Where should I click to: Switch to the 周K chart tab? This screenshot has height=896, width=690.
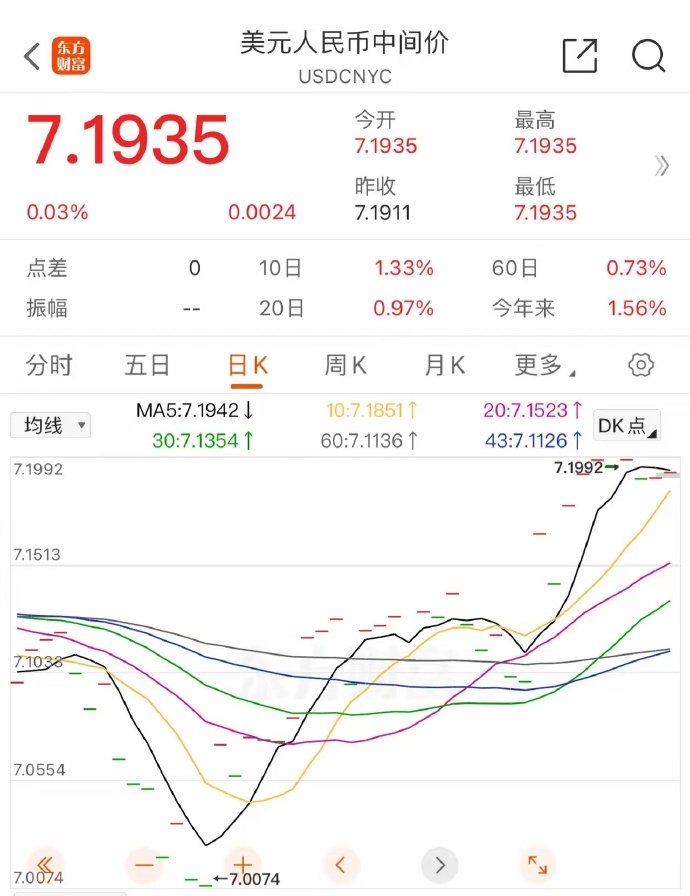[x=345, y=365]
